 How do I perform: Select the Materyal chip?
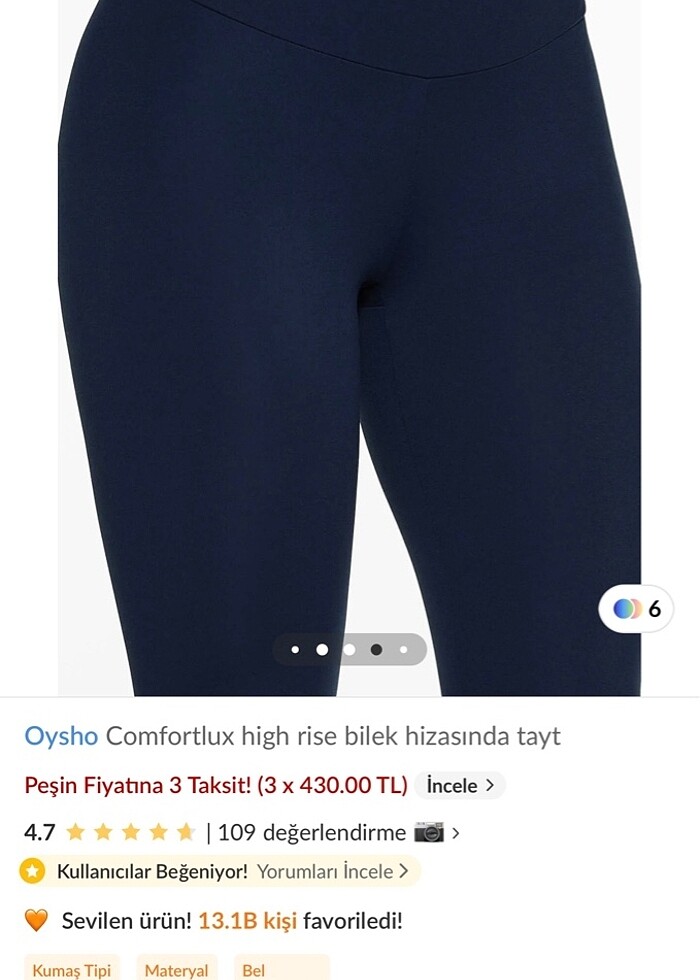(x=177, y=969)
